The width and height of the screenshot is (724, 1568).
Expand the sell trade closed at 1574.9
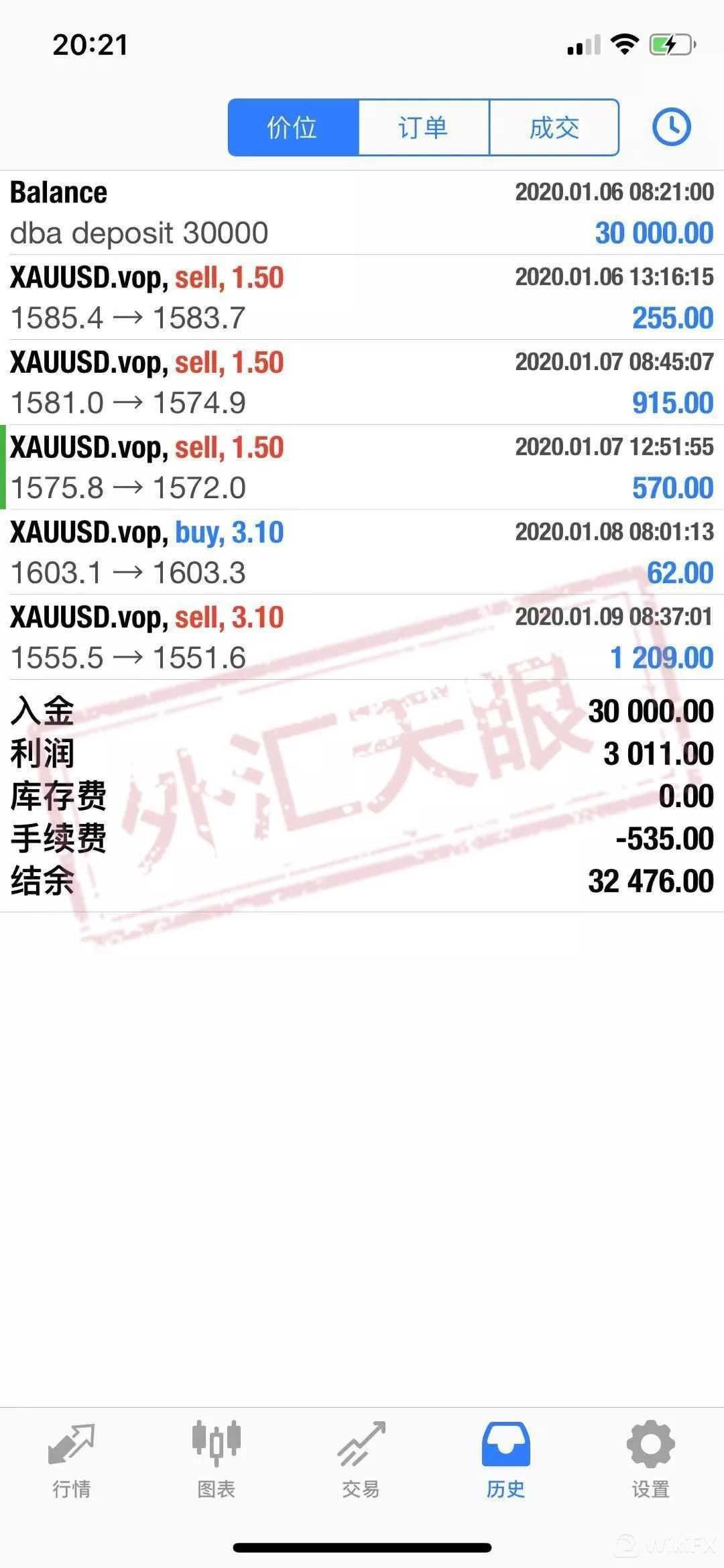(362, 383)
